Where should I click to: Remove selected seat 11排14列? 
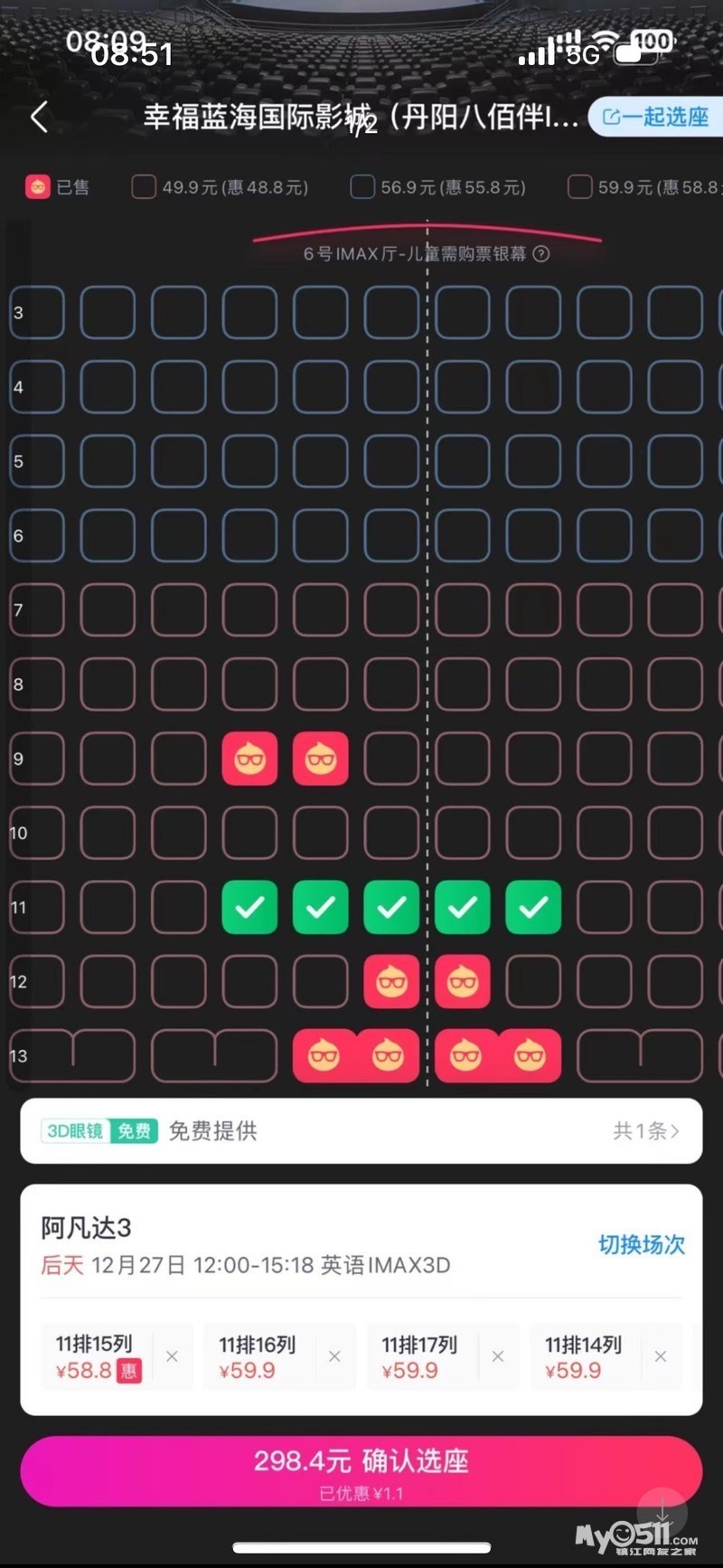click(661, 1356)
